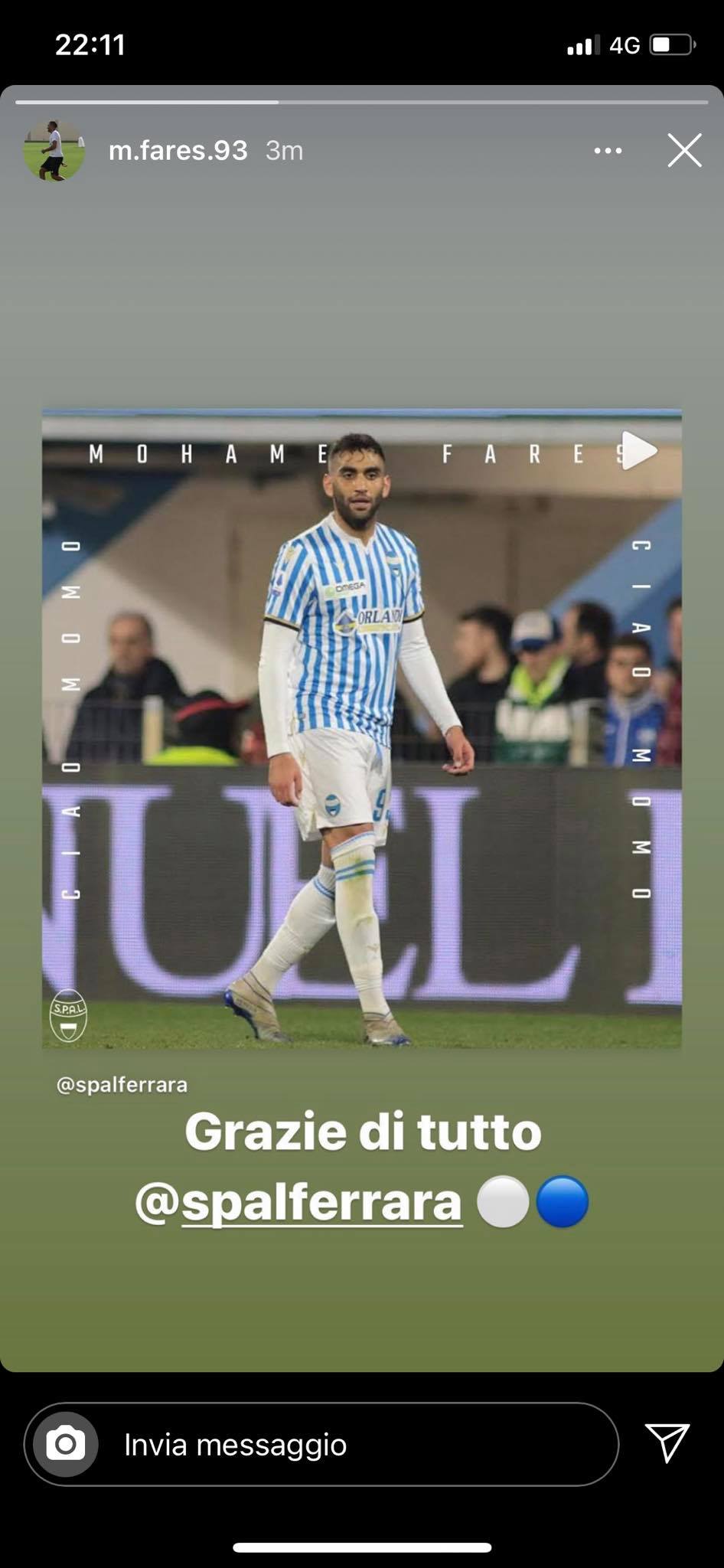Open the reshared Mohamed Fares post
Image resolution: width=724 pixels, height=1568 pixels.
361,727
